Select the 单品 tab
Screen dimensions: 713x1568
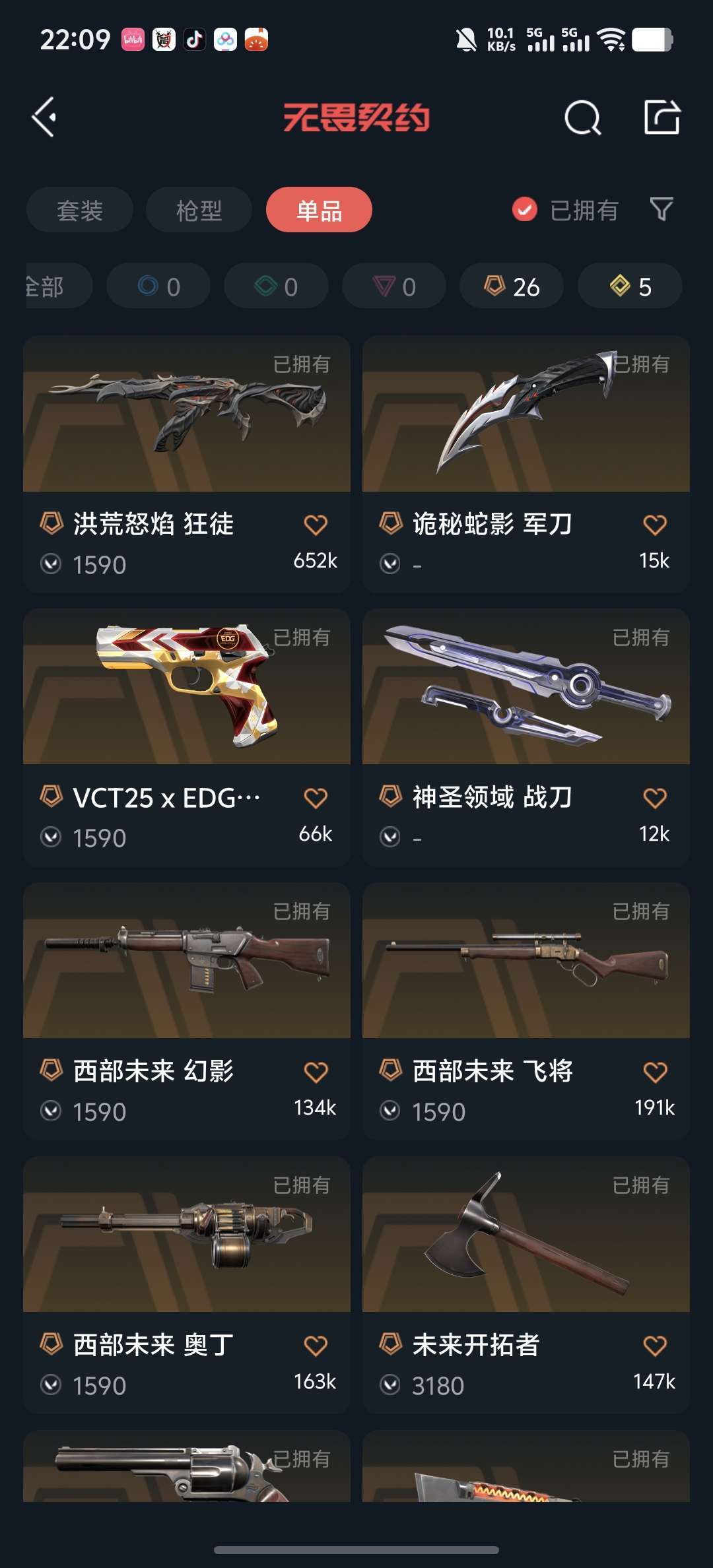[x=319, y=210]
